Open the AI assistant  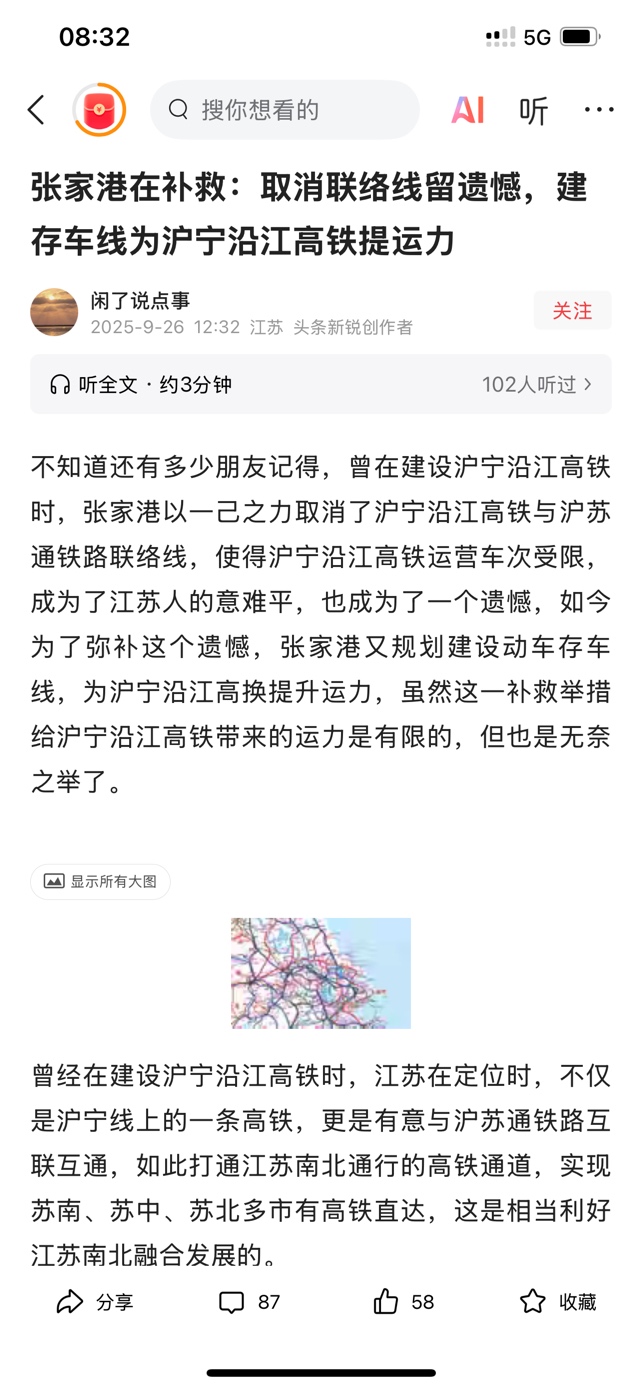point(467,110)
